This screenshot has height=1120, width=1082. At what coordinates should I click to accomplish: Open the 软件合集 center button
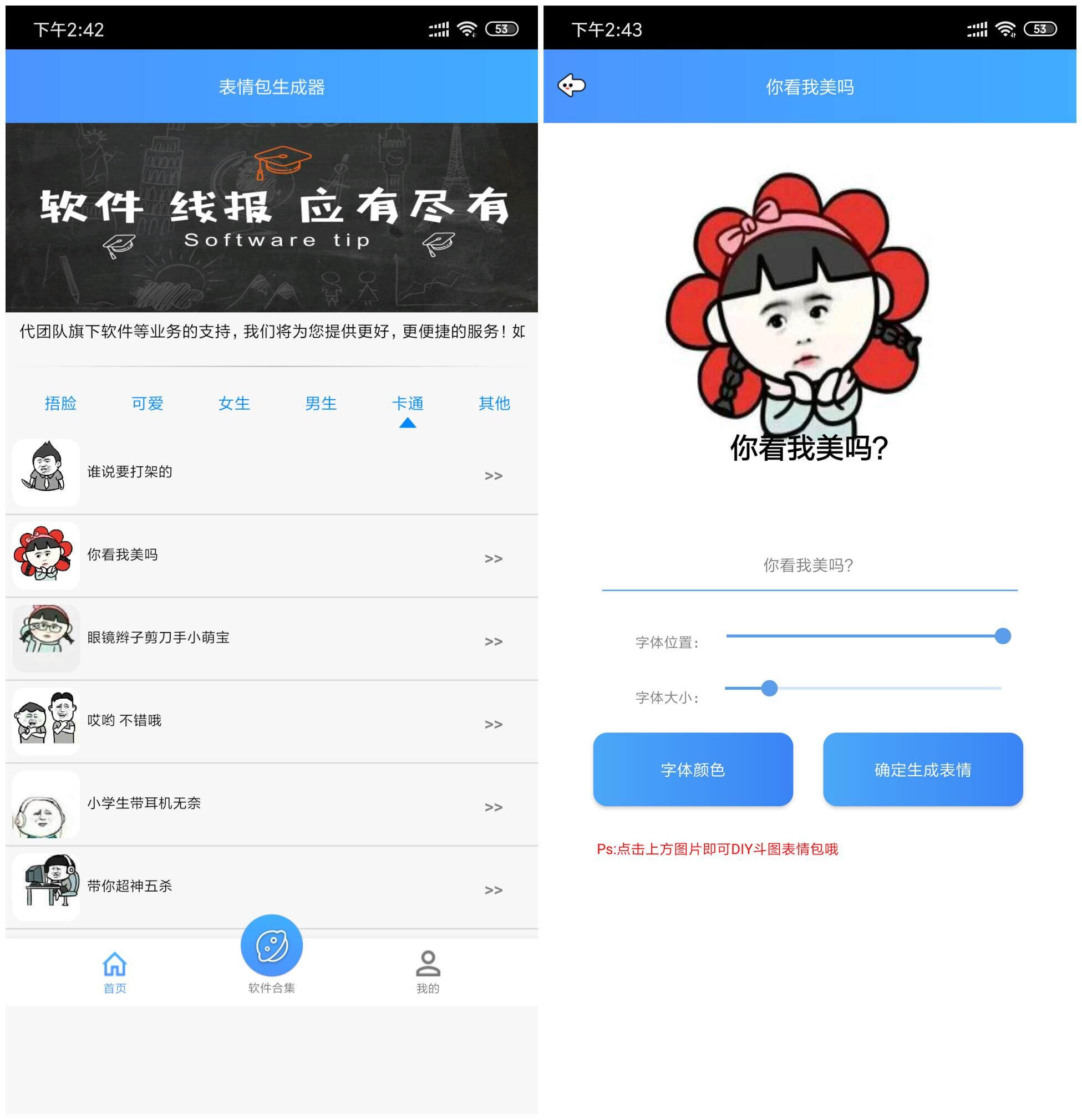point(272,946)
